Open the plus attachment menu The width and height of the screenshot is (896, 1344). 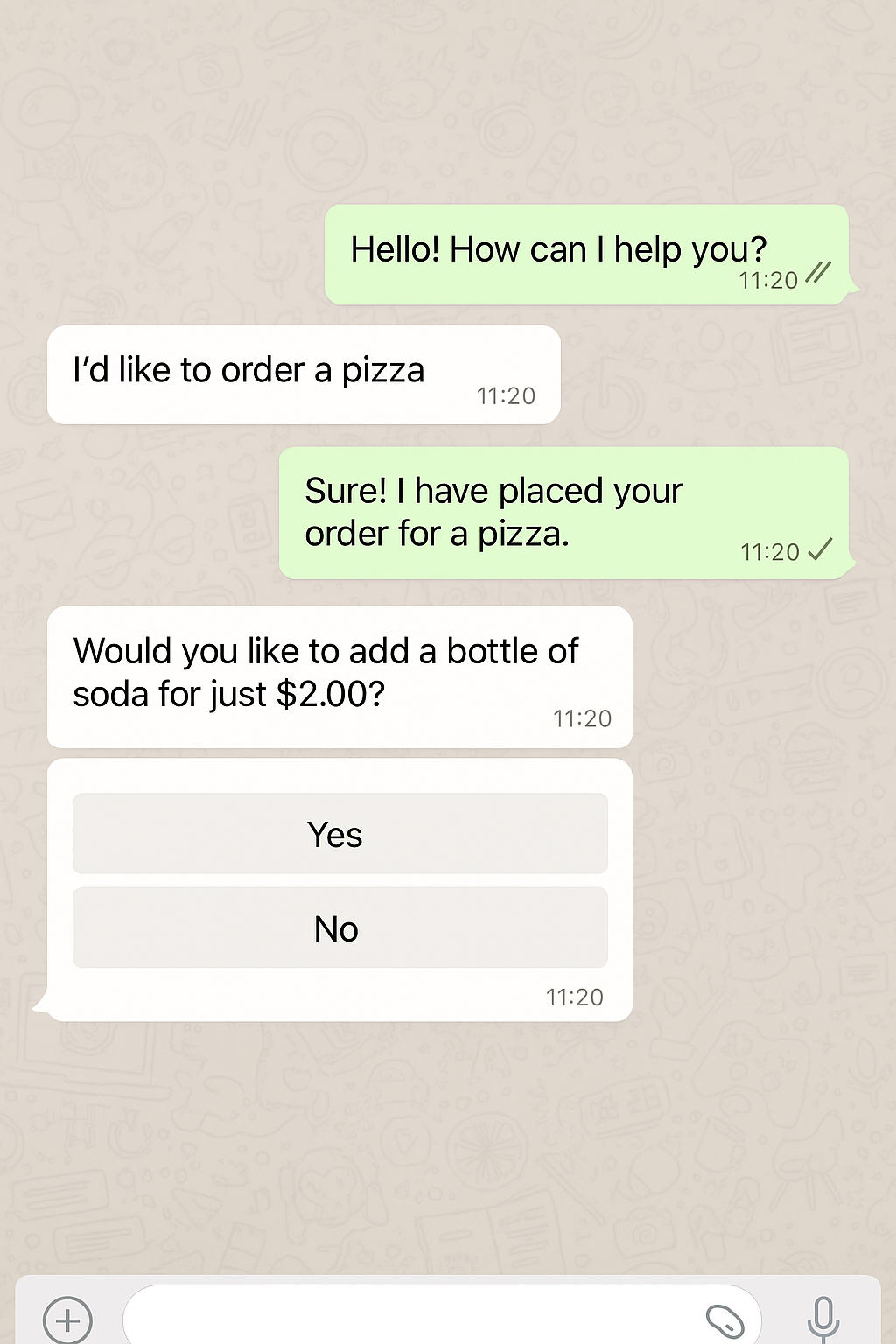coord(67,1319)
